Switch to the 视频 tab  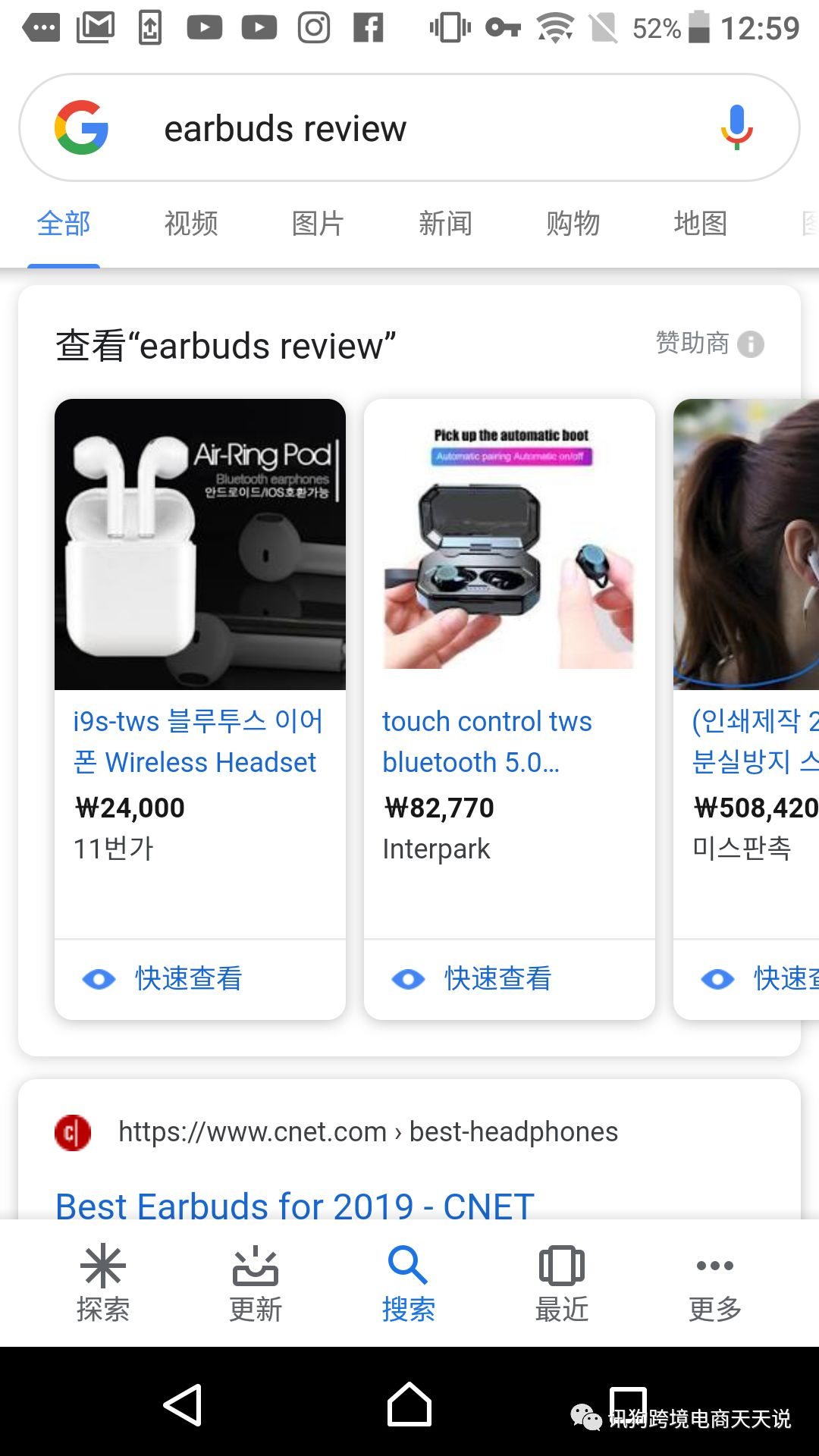click(x=191, y=224)
